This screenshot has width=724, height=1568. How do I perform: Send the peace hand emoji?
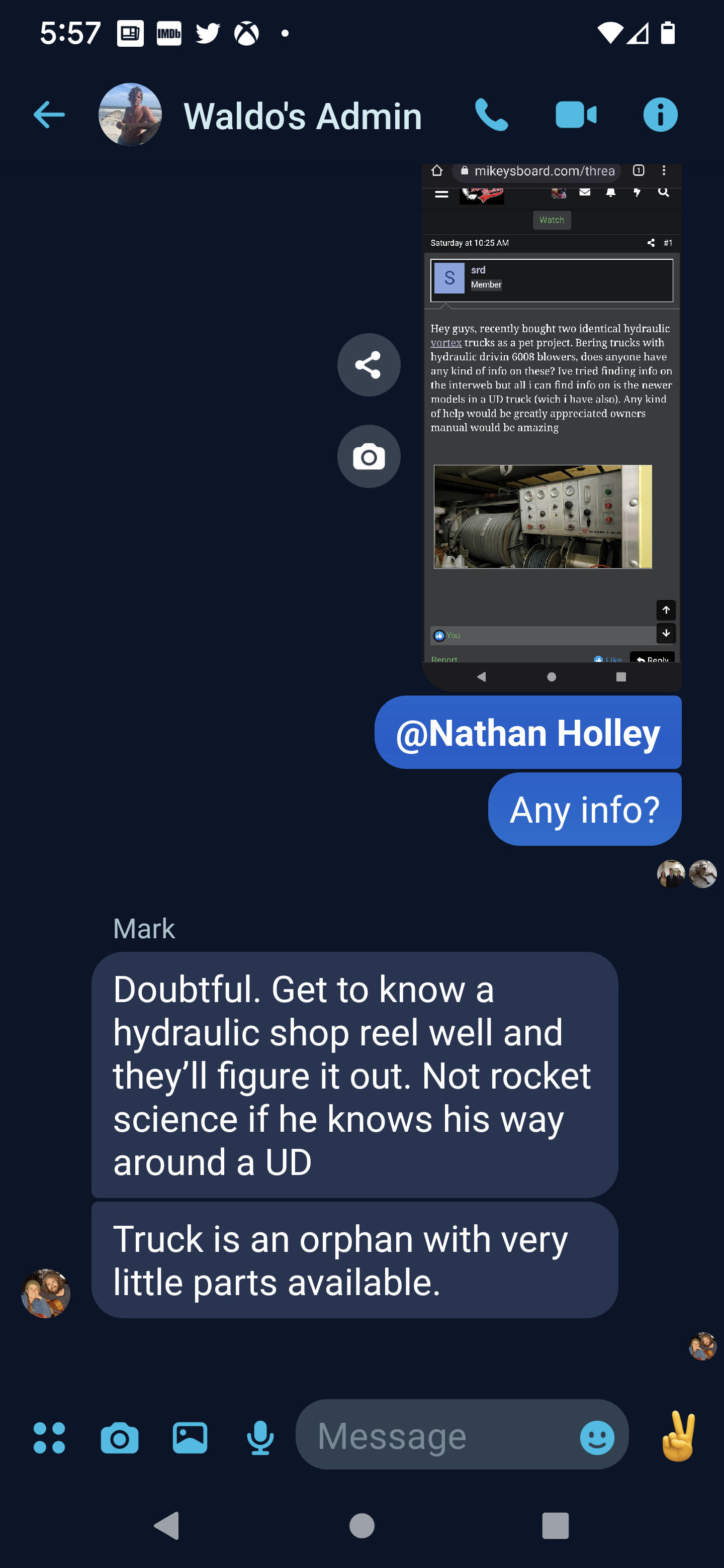pos(678,1436)
